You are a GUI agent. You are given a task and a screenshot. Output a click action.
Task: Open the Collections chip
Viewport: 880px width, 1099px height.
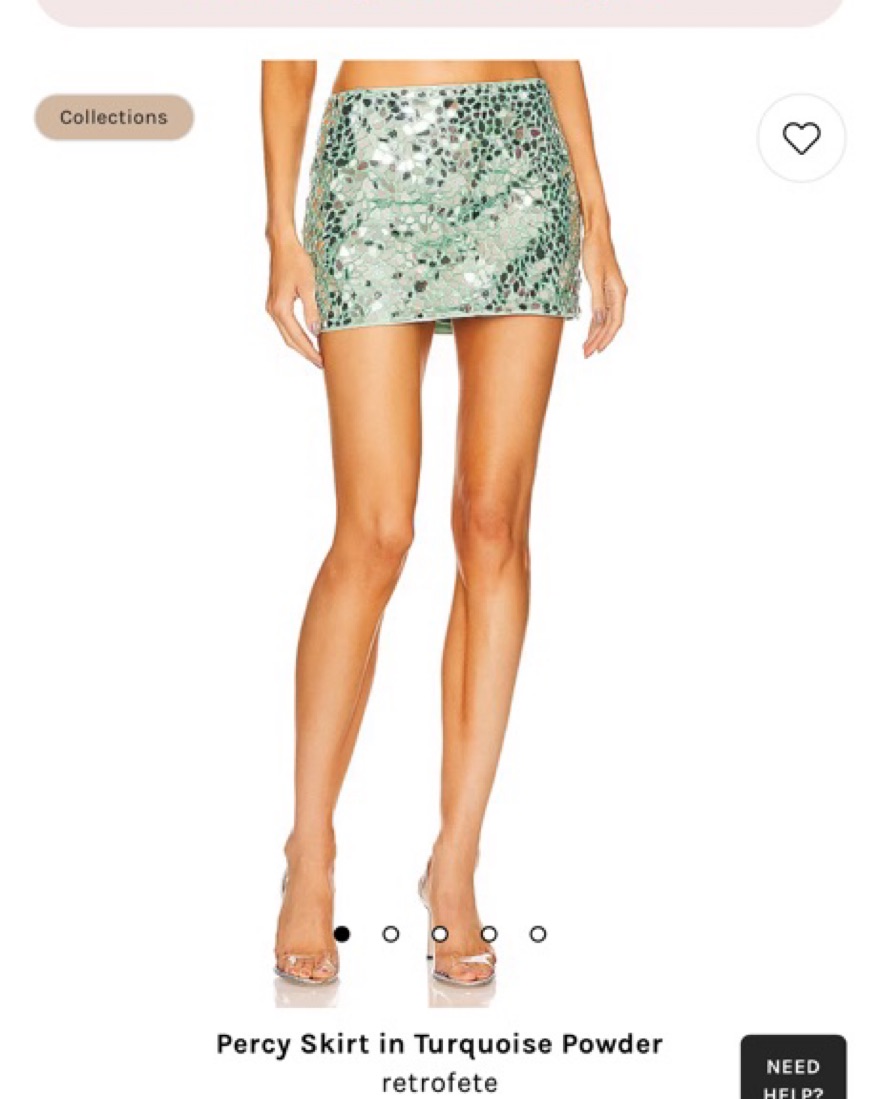[x=114, y=117]
